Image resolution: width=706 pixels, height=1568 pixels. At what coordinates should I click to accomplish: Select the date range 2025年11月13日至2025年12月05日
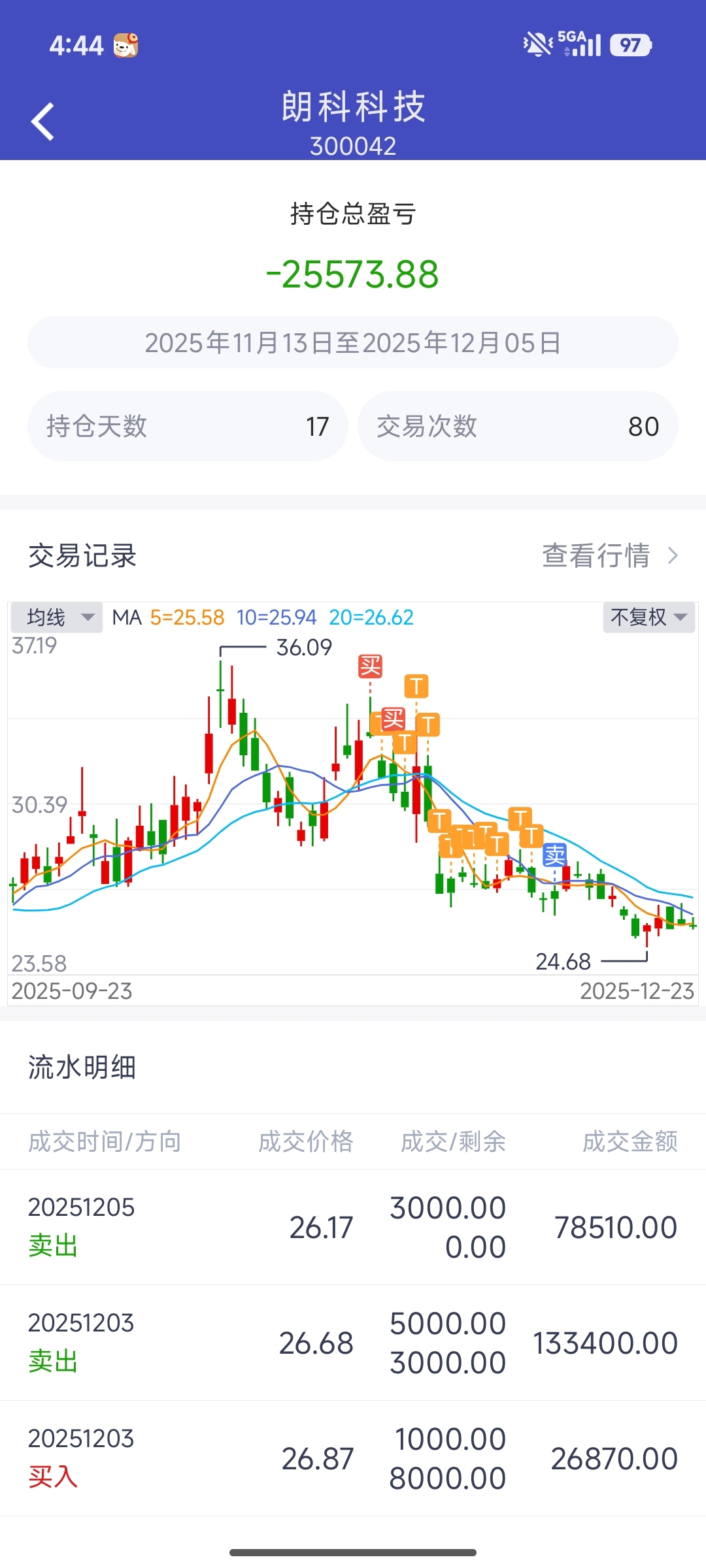(x=353, y=342)
